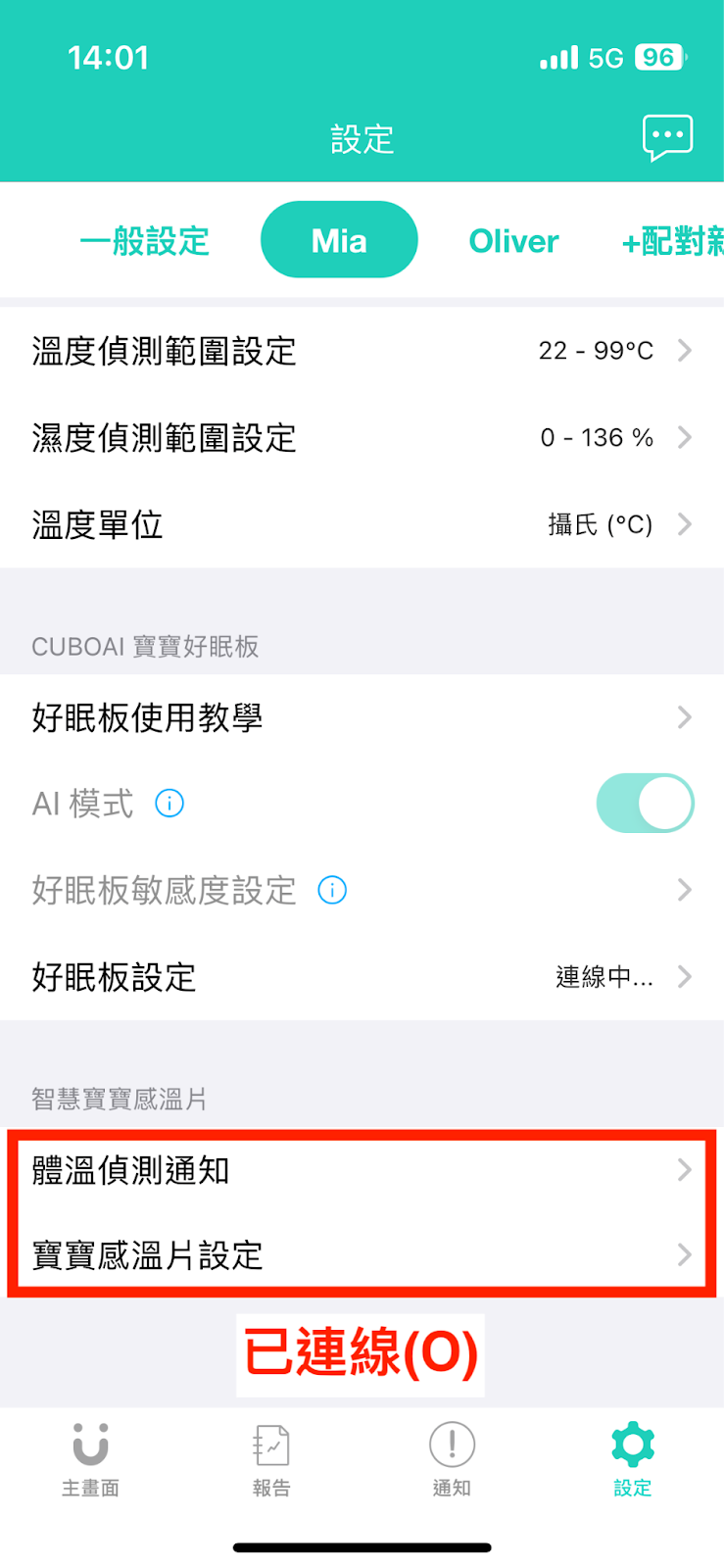Select the 設定 tab in bottom bar

pyautogui.click(x=633, y=1460)
